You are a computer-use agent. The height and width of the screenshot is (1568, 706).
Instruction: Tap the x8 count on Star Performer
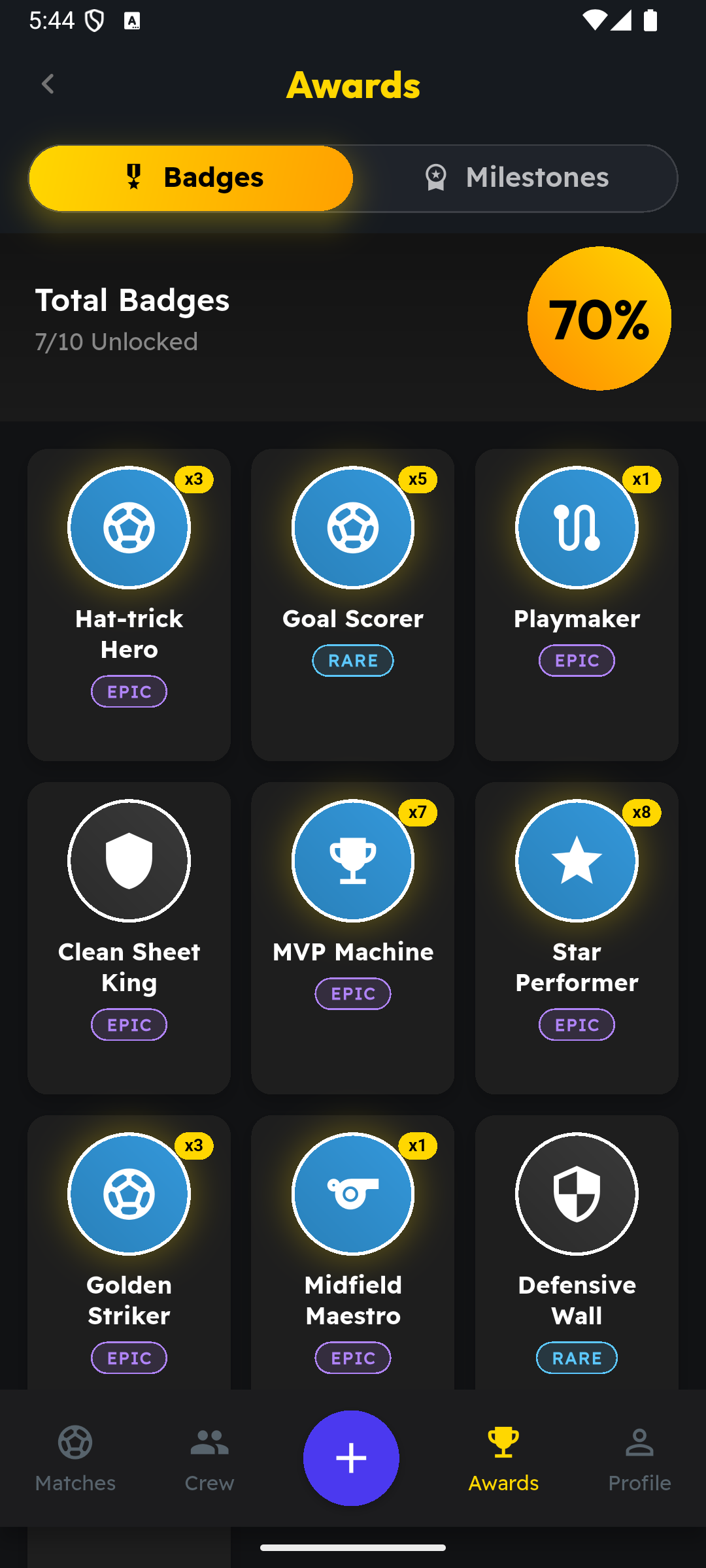[x=642, y=813]
